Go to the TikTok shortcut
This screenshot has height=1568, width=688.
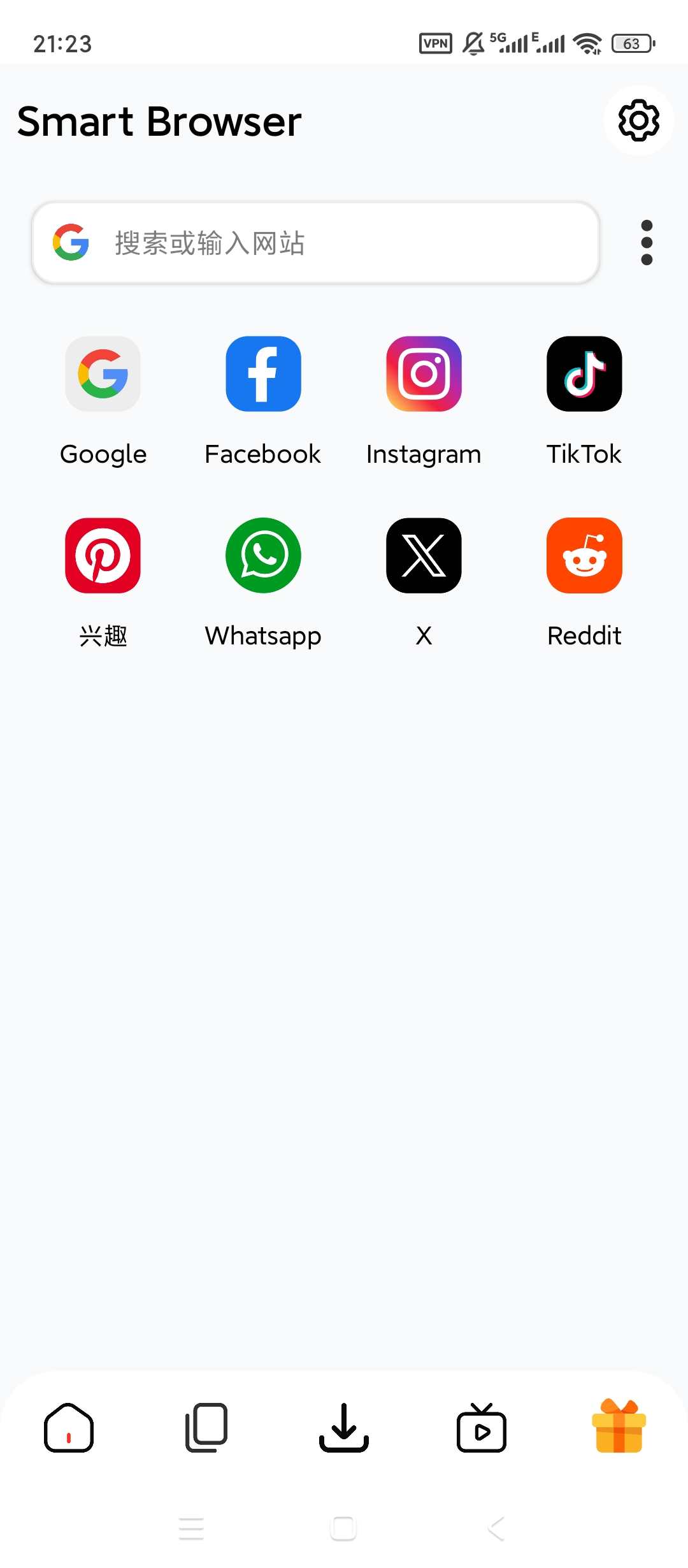click(584, 374)
